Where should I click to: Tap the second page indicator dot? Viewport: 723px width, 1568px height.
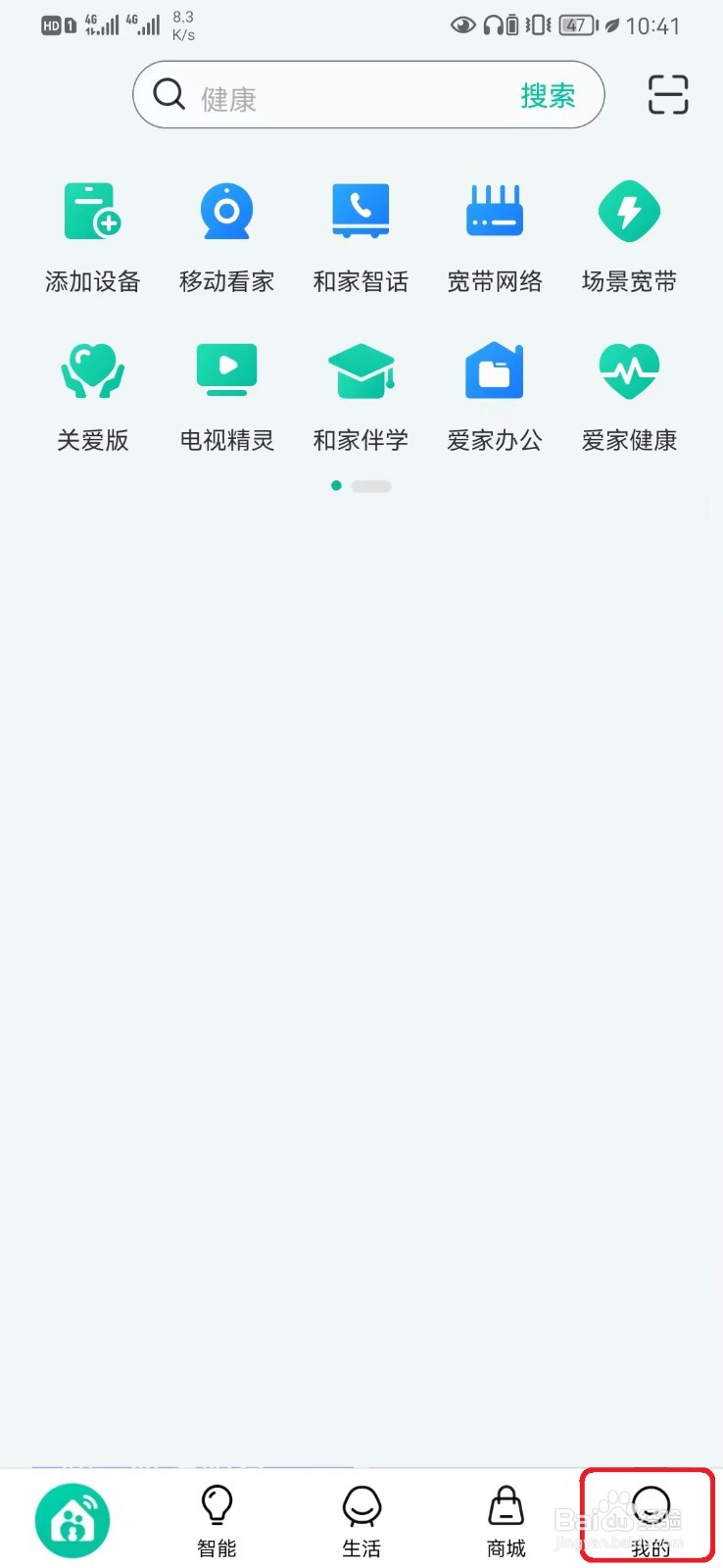coord(372,485)
